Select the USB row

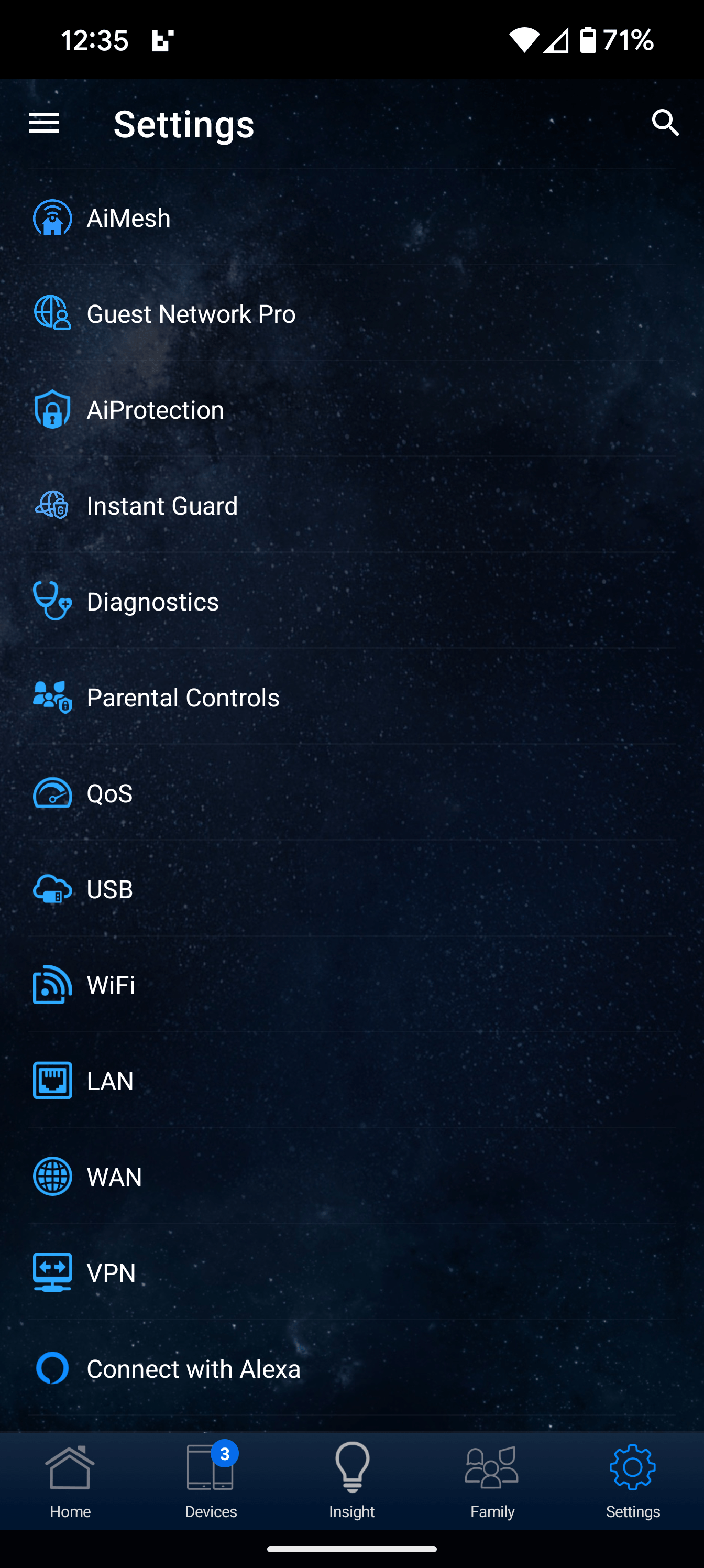click(351, 889)
